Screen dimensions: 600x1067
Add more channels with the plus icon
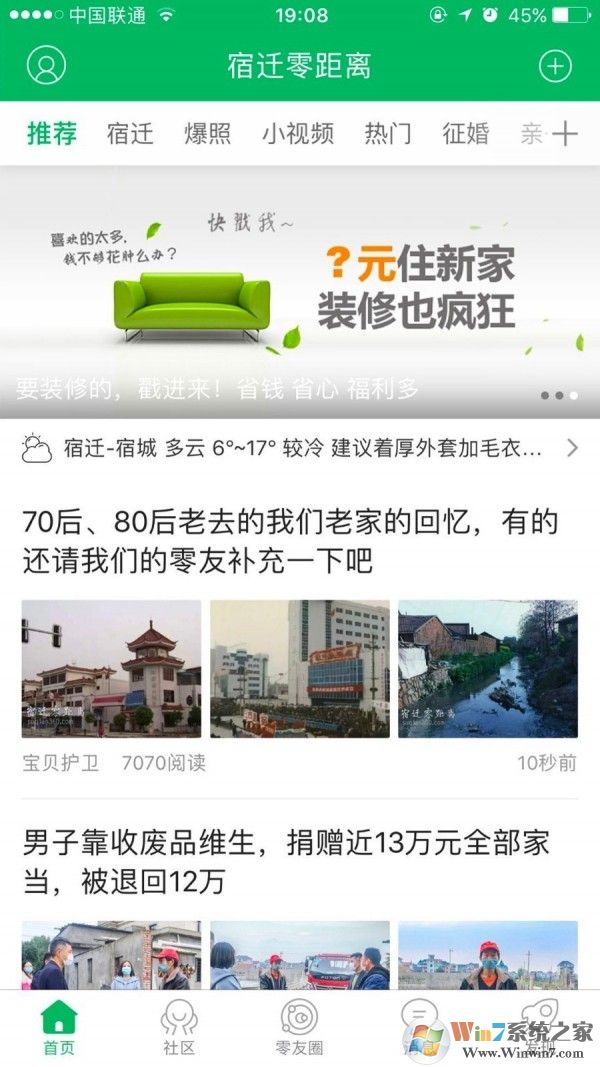566,134
